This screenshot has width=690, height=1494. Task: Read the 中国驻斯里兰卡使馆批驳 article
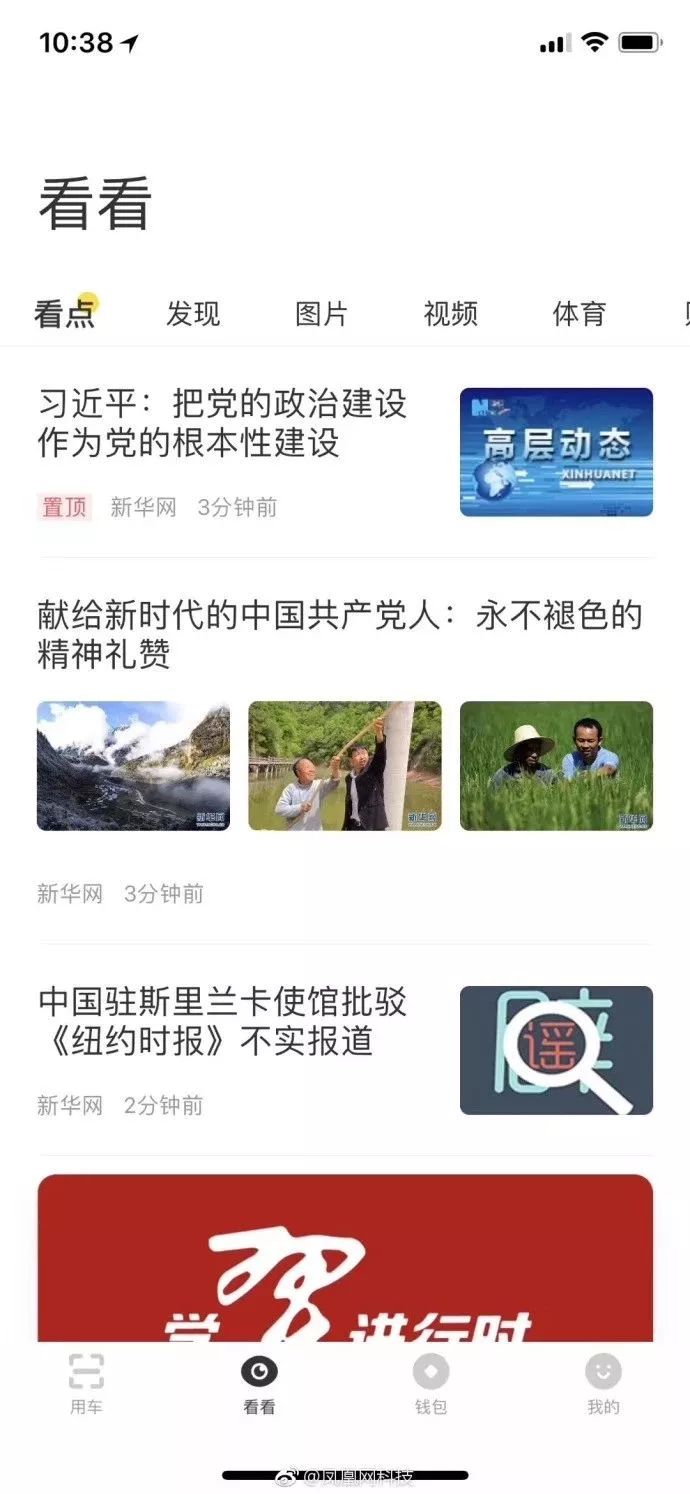[x=223, y=1021]
